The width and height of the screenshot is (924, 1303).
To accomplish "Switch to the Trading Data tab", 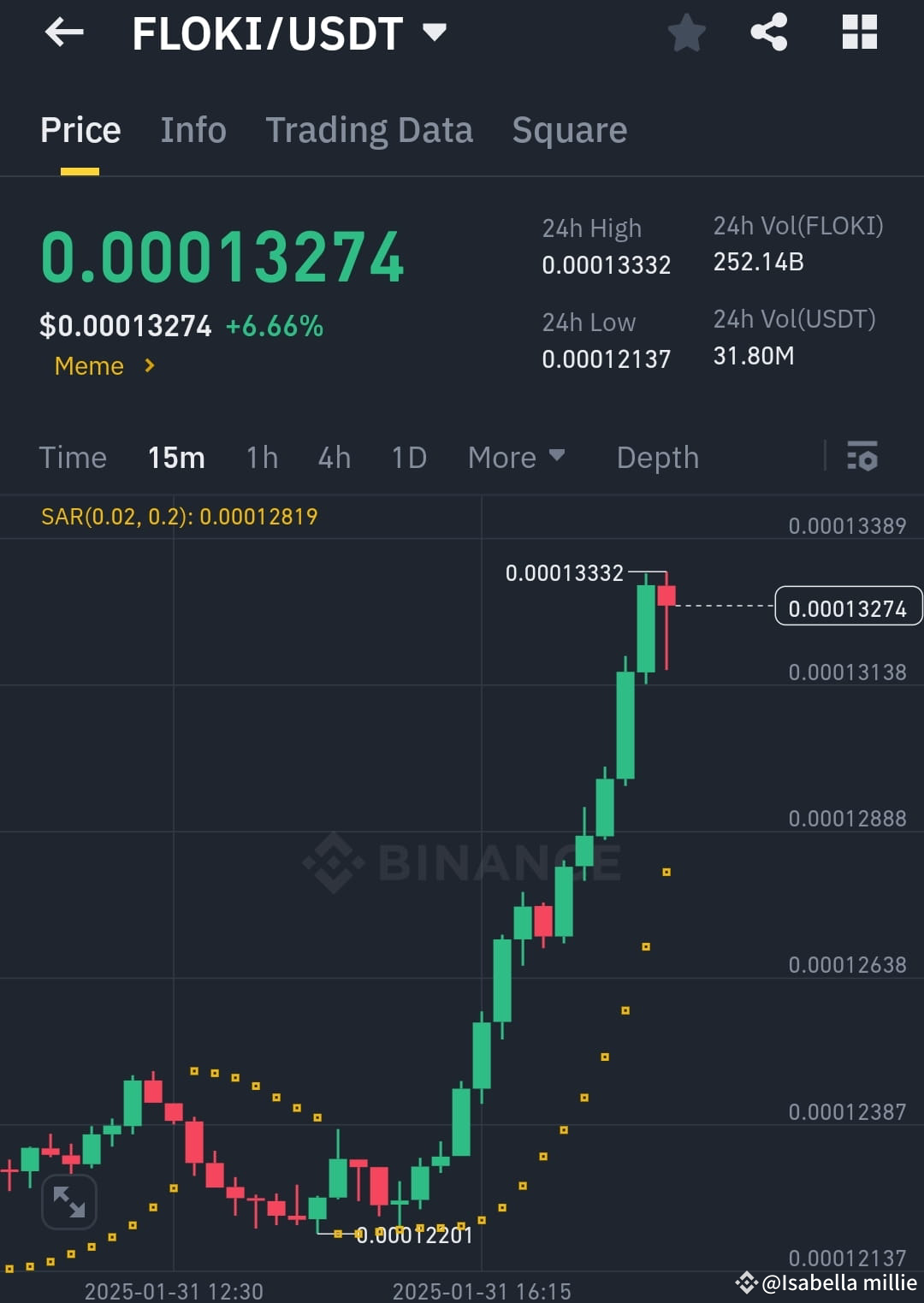I will click(x=370, y=129).
